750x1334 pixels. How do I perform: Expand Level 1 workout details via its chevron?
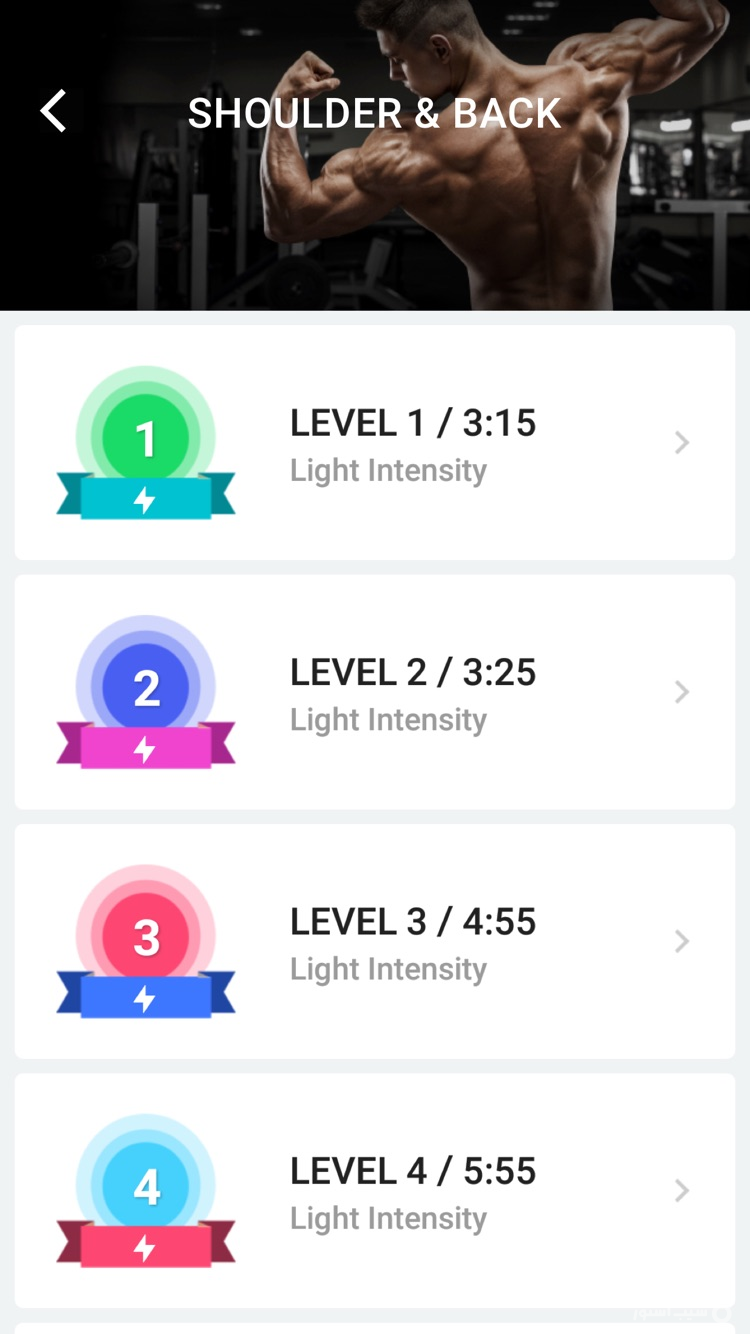tap(682, 442)
